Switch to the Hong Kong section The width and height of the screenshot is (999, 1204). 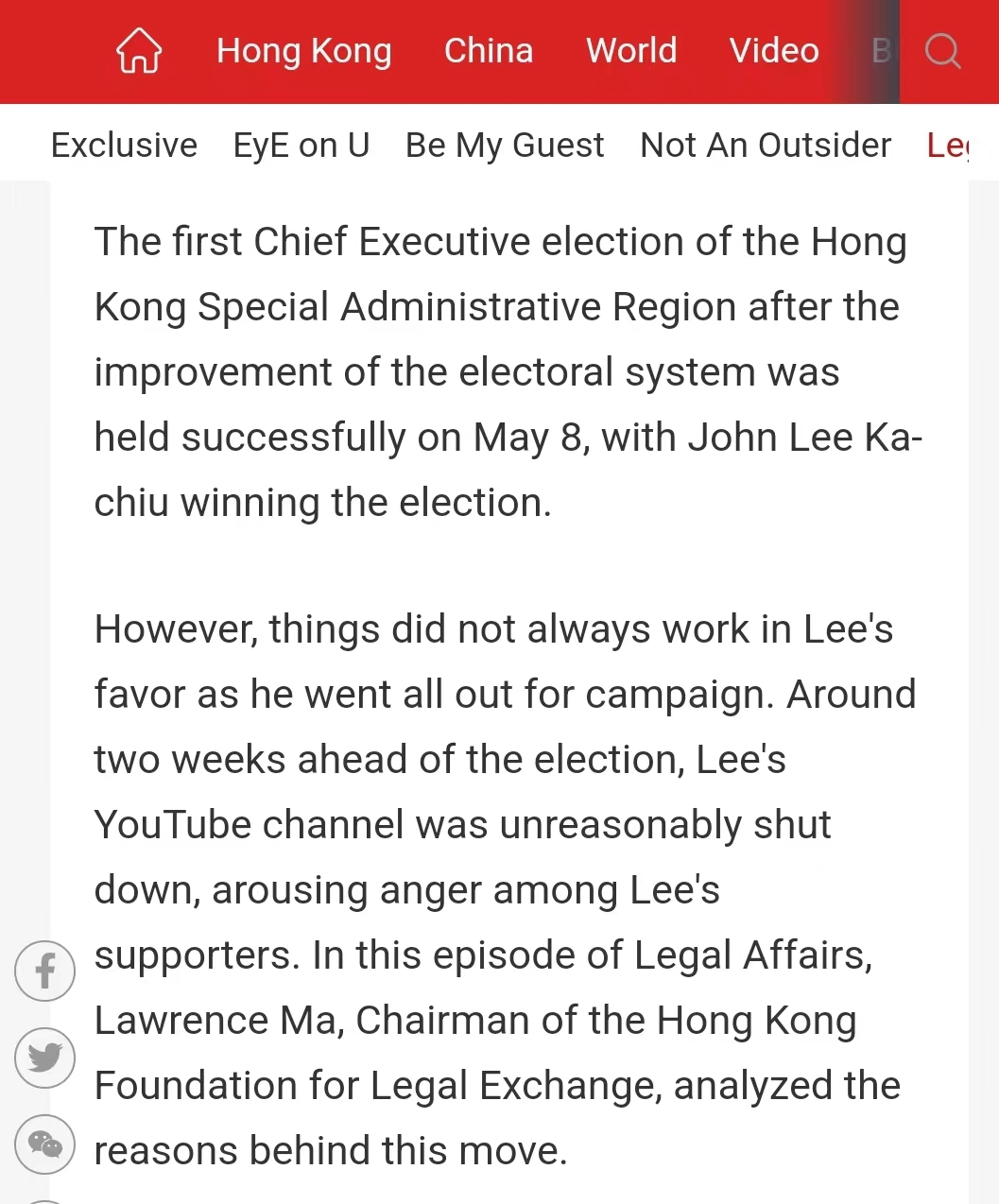click(x=303, y=51)
